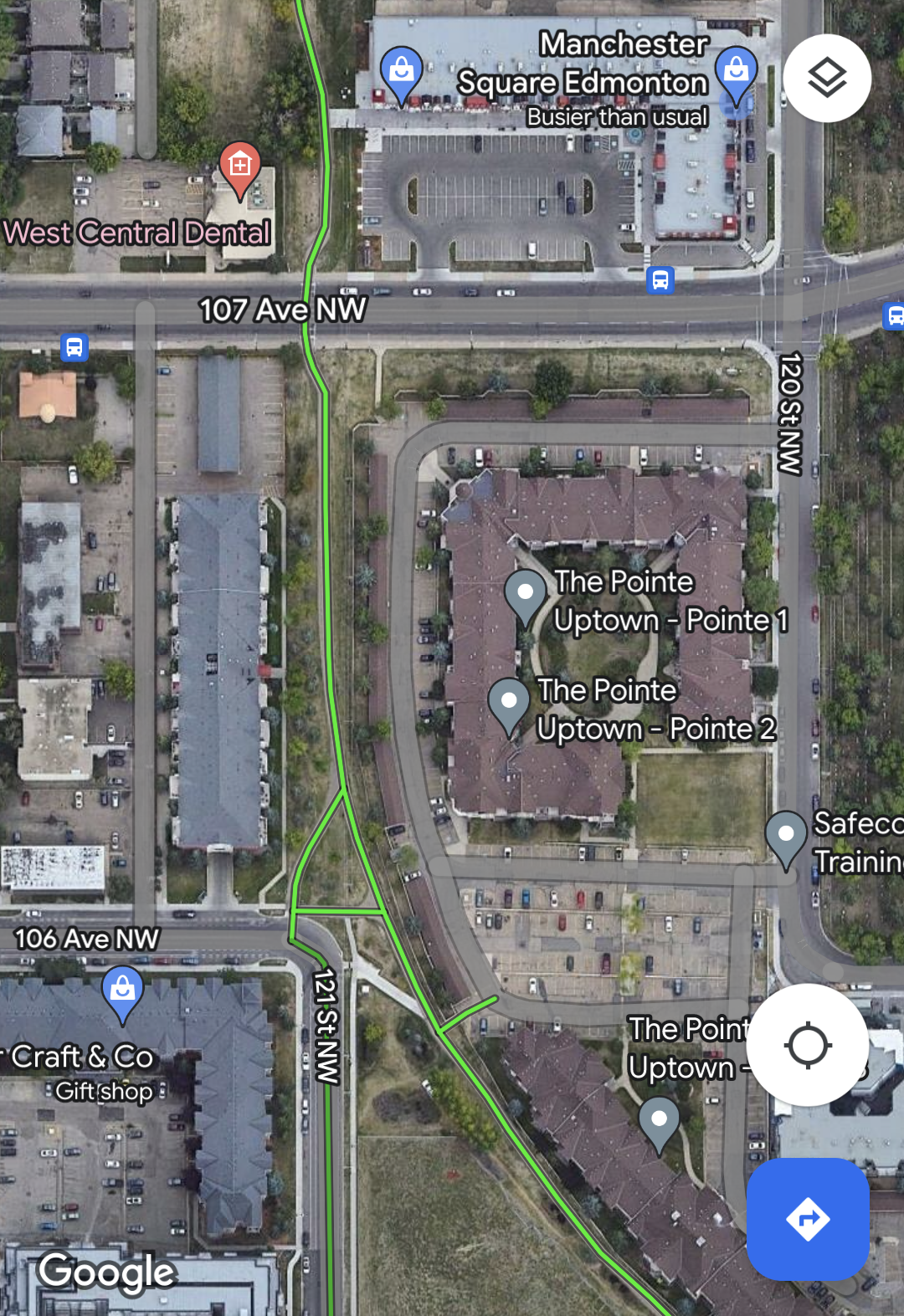The height and width of the screenshot is (1316, 904).
Task: Tap the blue directions button
Action: point(807,1219)
